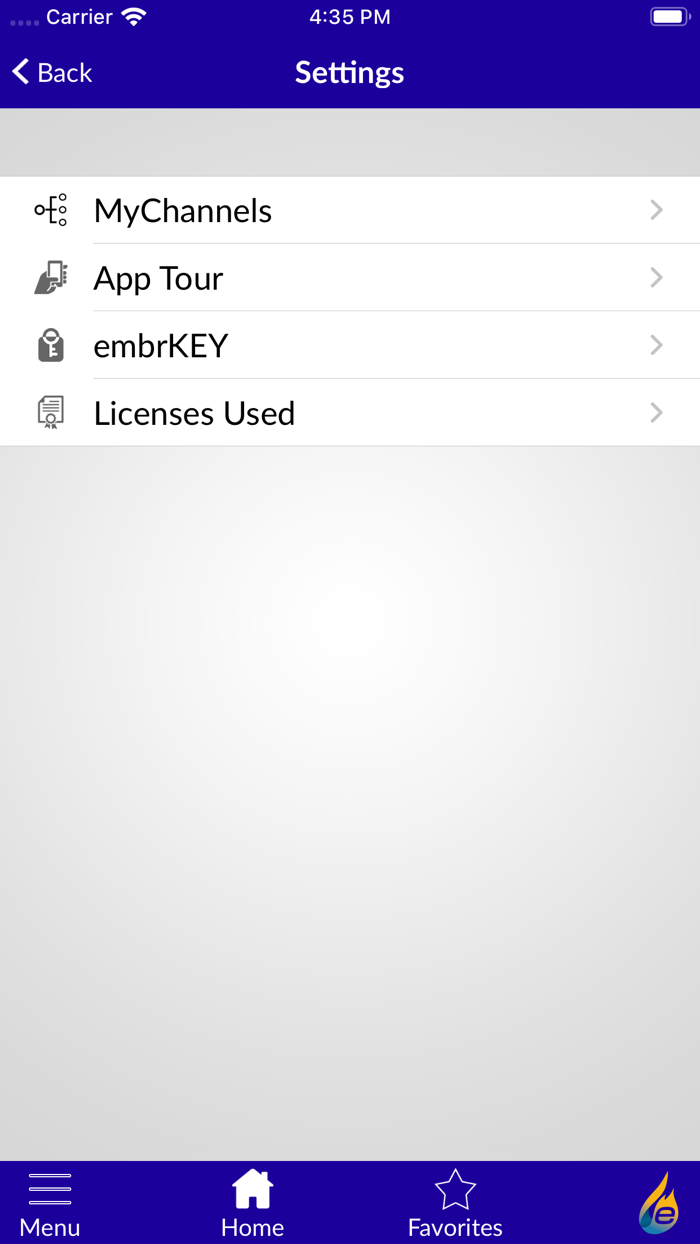The height and width of the screenshot is (1244, 700).
Task: Switch to the Favorites tab
Action: pyautogui.click(x=455, y=1204)
